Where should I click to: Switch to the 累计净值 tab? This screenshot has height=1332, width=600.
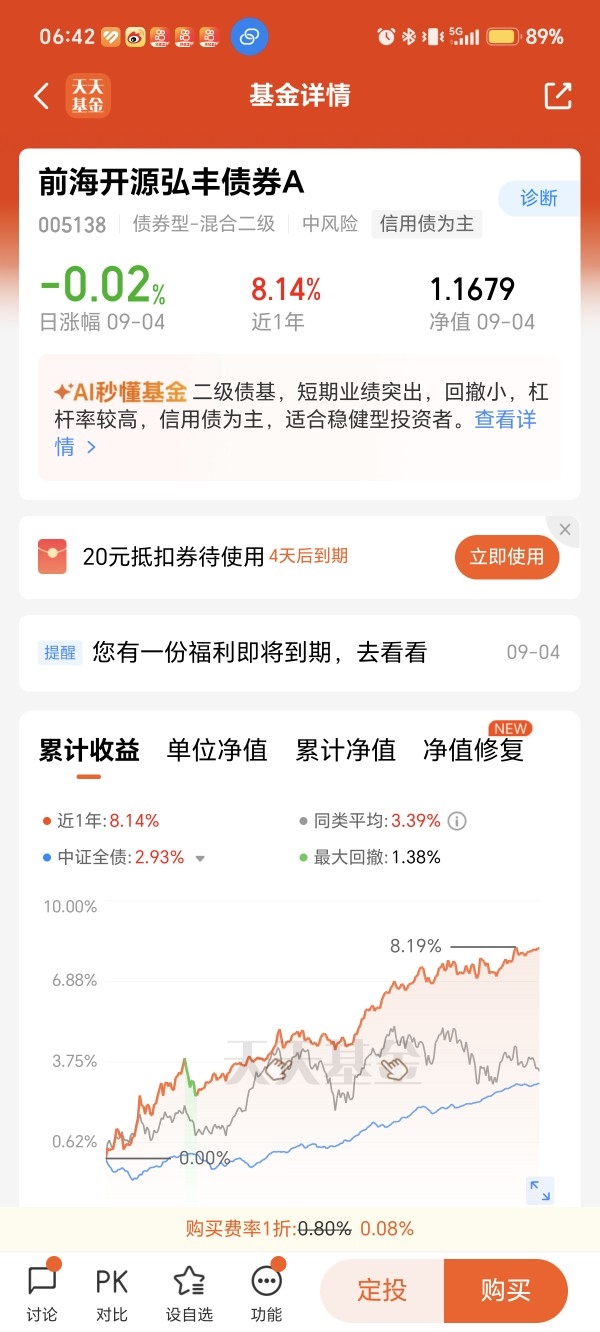point(345,750)
